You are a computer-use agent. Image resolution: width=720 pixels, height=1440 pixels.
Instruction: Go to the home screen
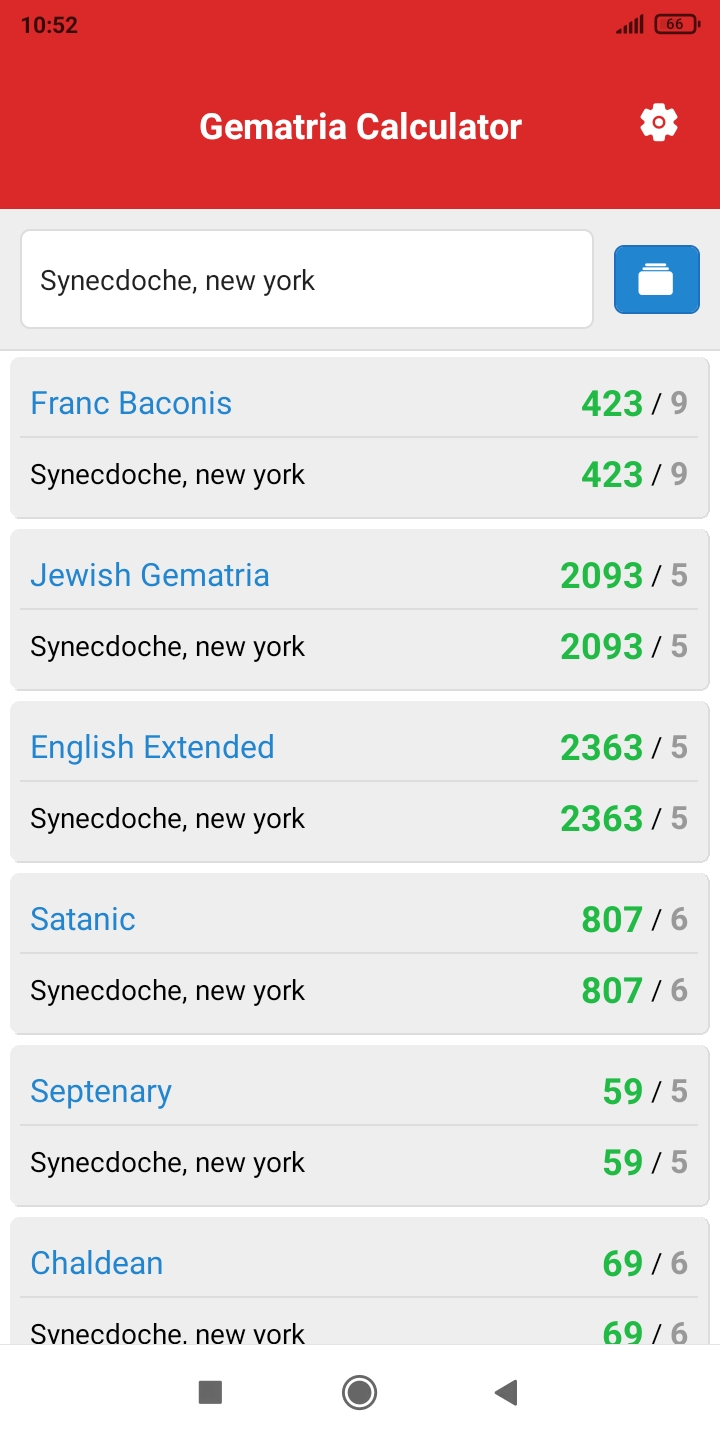pos(359,1392)
